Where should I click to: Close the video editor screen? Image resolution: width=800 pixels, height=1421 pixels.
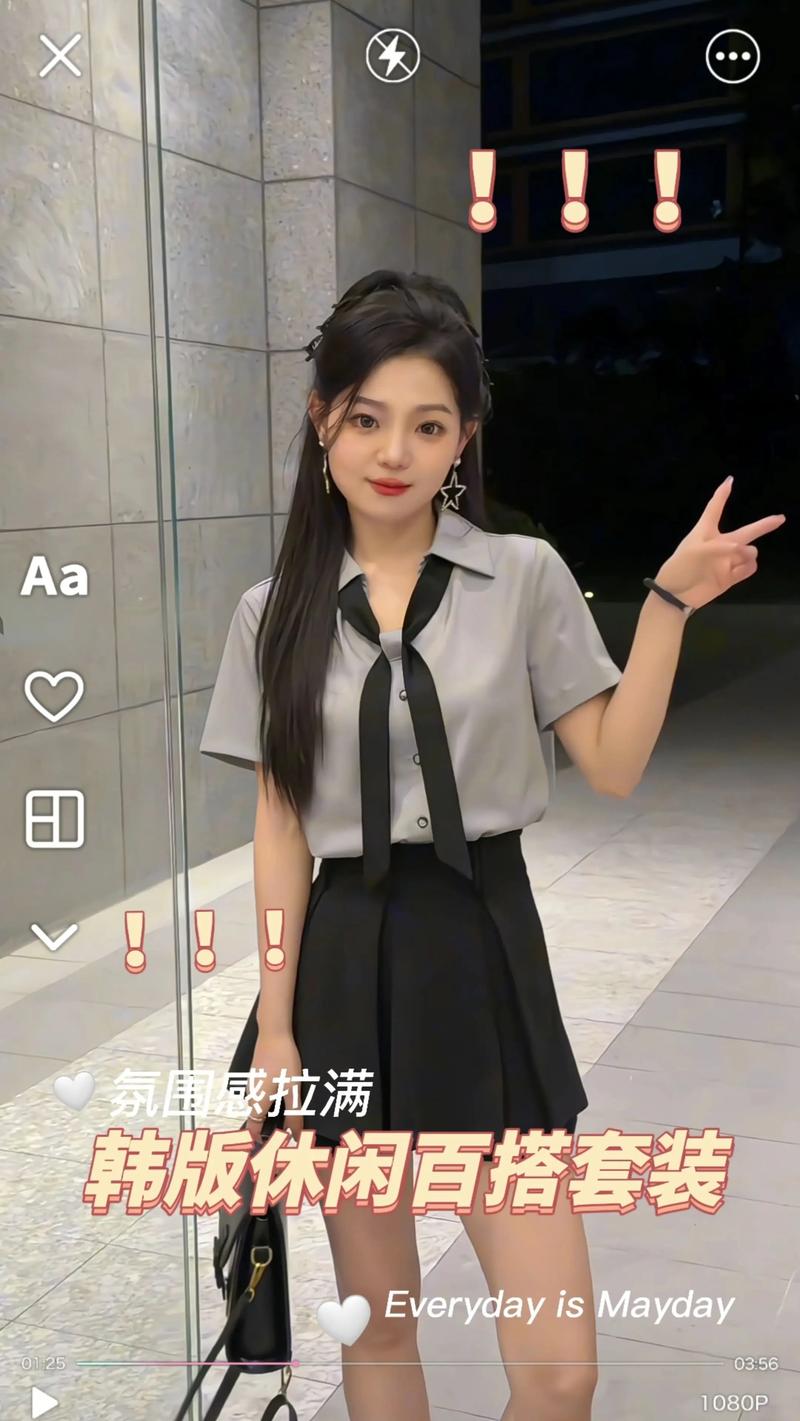[60, 56]
